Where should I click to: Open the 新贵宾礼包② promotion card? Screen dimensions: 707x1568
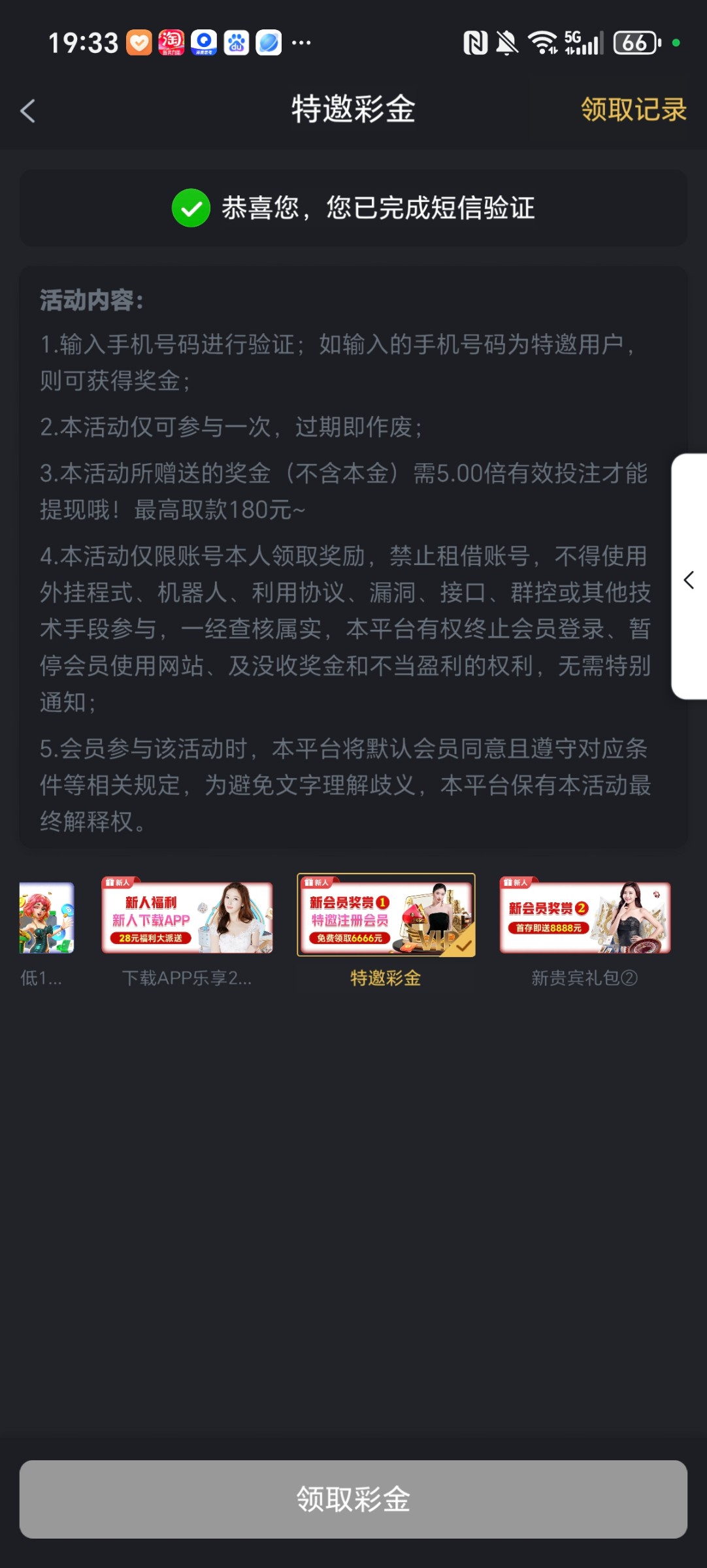pyautogui.click(x=585, y=917)
